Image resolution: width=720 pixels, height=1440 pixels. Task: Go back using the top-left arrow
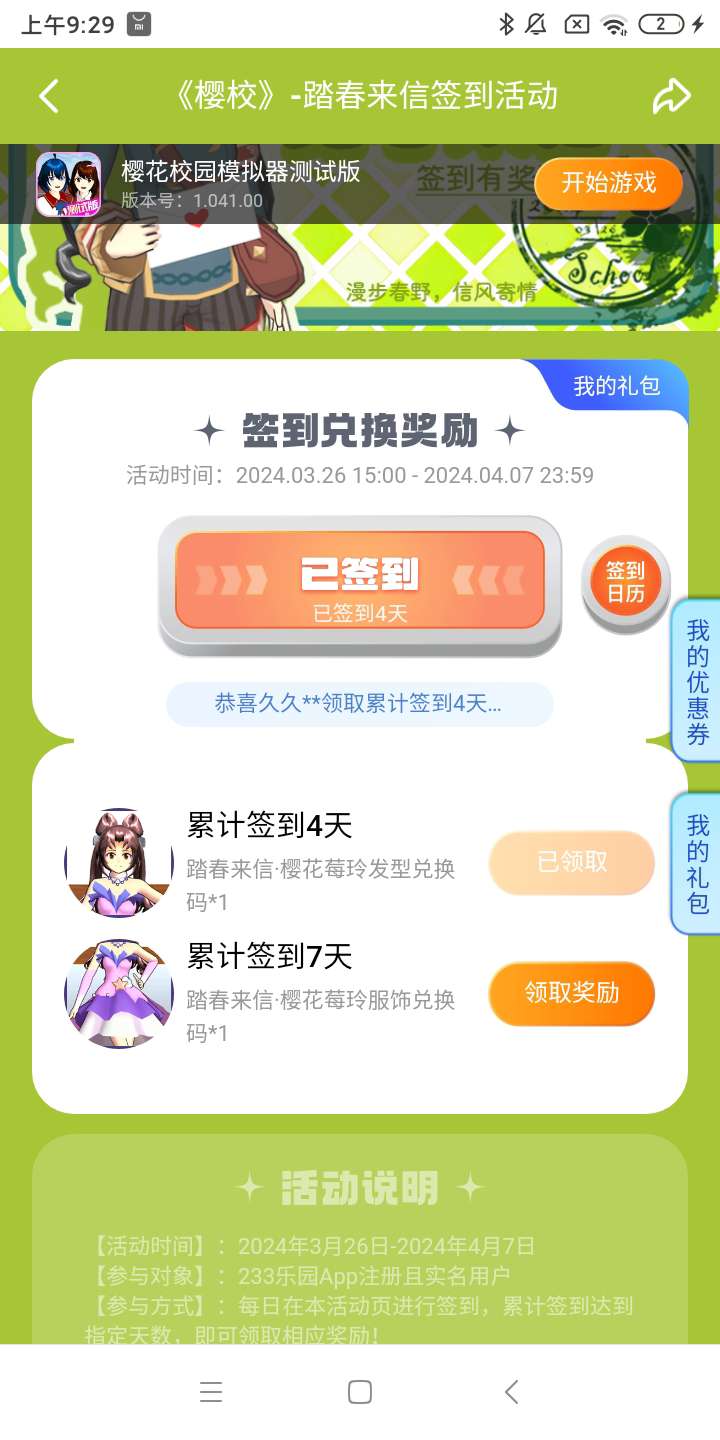48,96
